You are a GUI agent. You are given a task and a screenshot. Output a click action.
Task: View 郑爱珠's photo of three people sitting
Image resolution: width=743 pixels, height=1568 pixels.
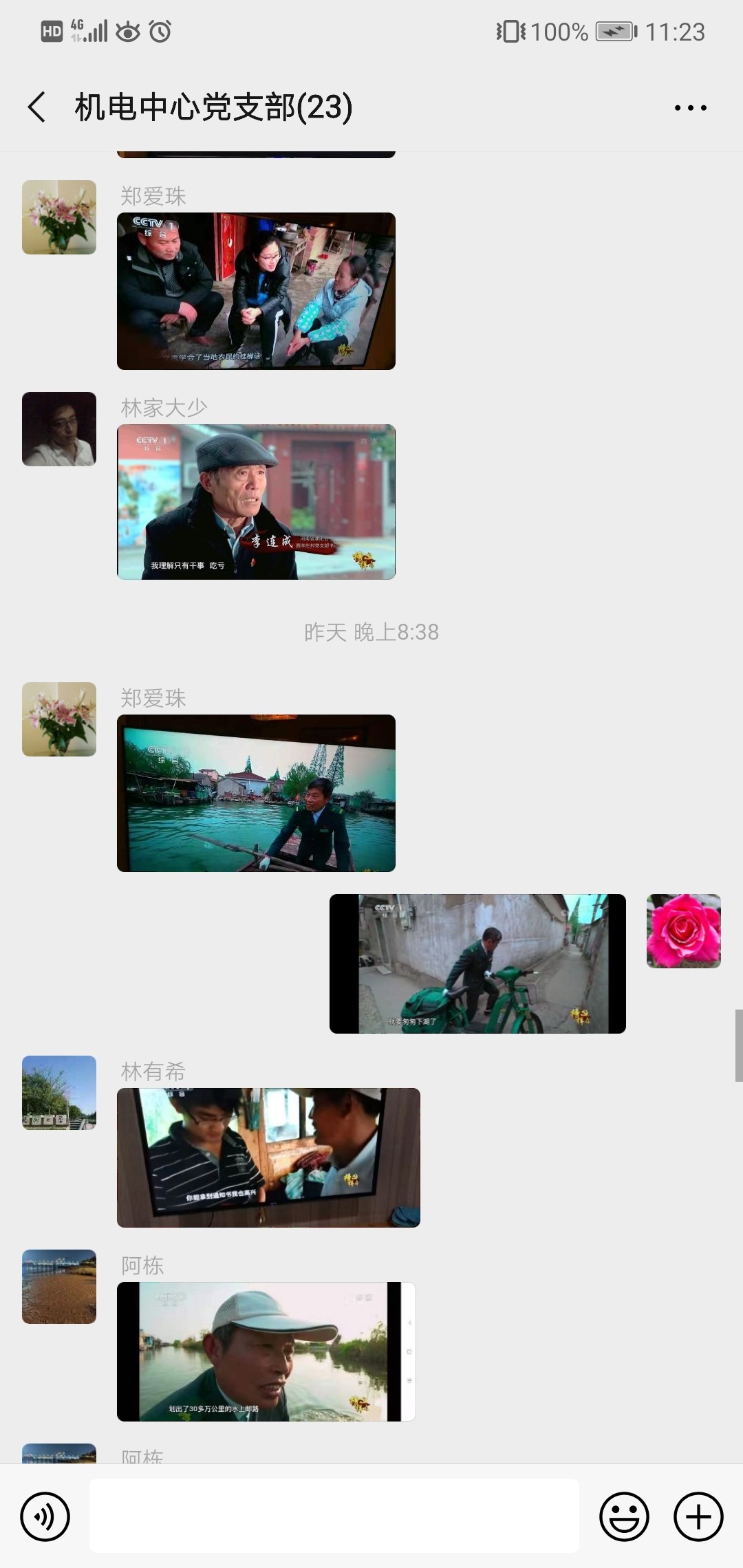256,291
